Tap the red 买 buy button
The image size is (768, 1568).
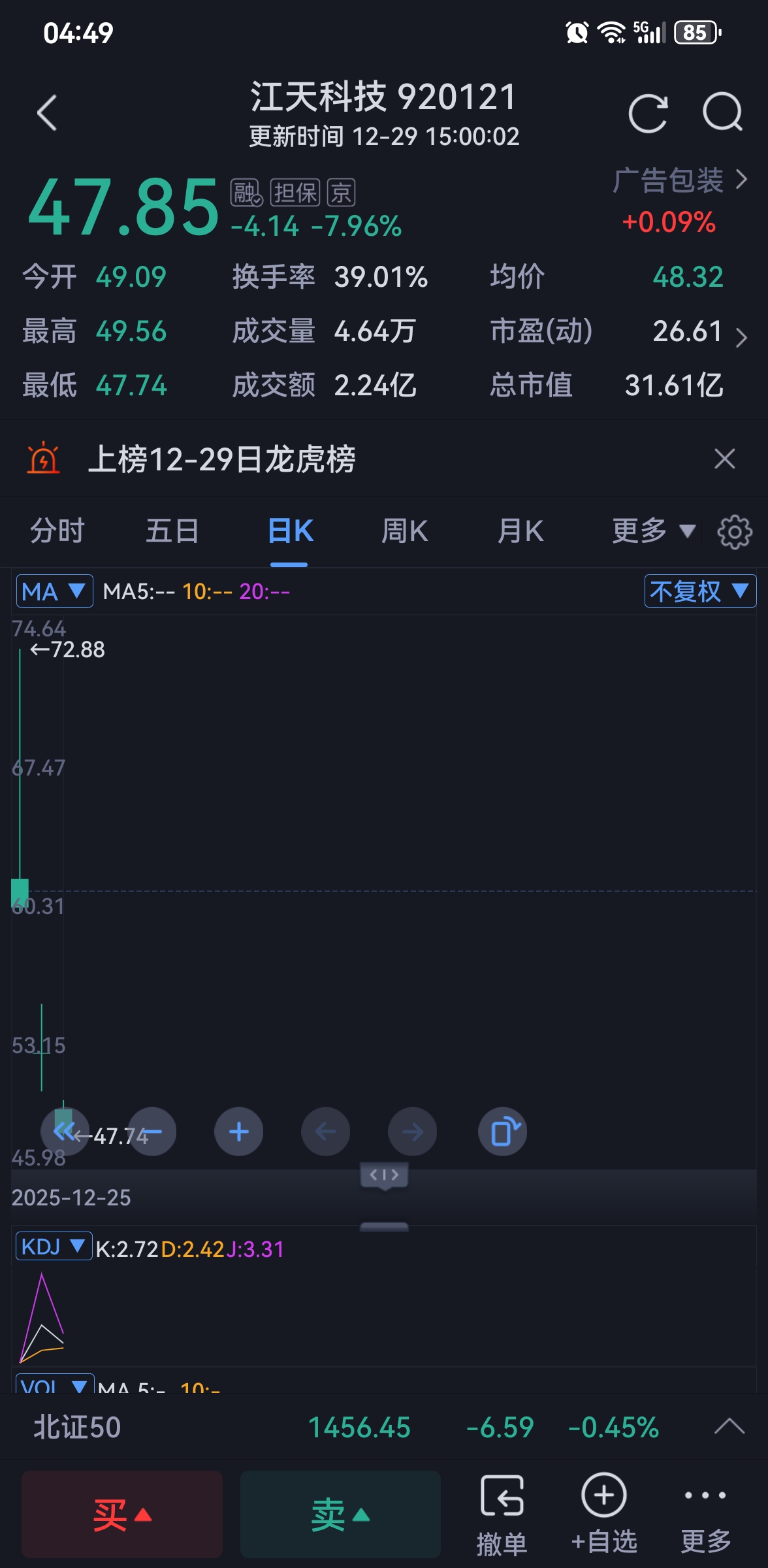tap(122, 1514)
